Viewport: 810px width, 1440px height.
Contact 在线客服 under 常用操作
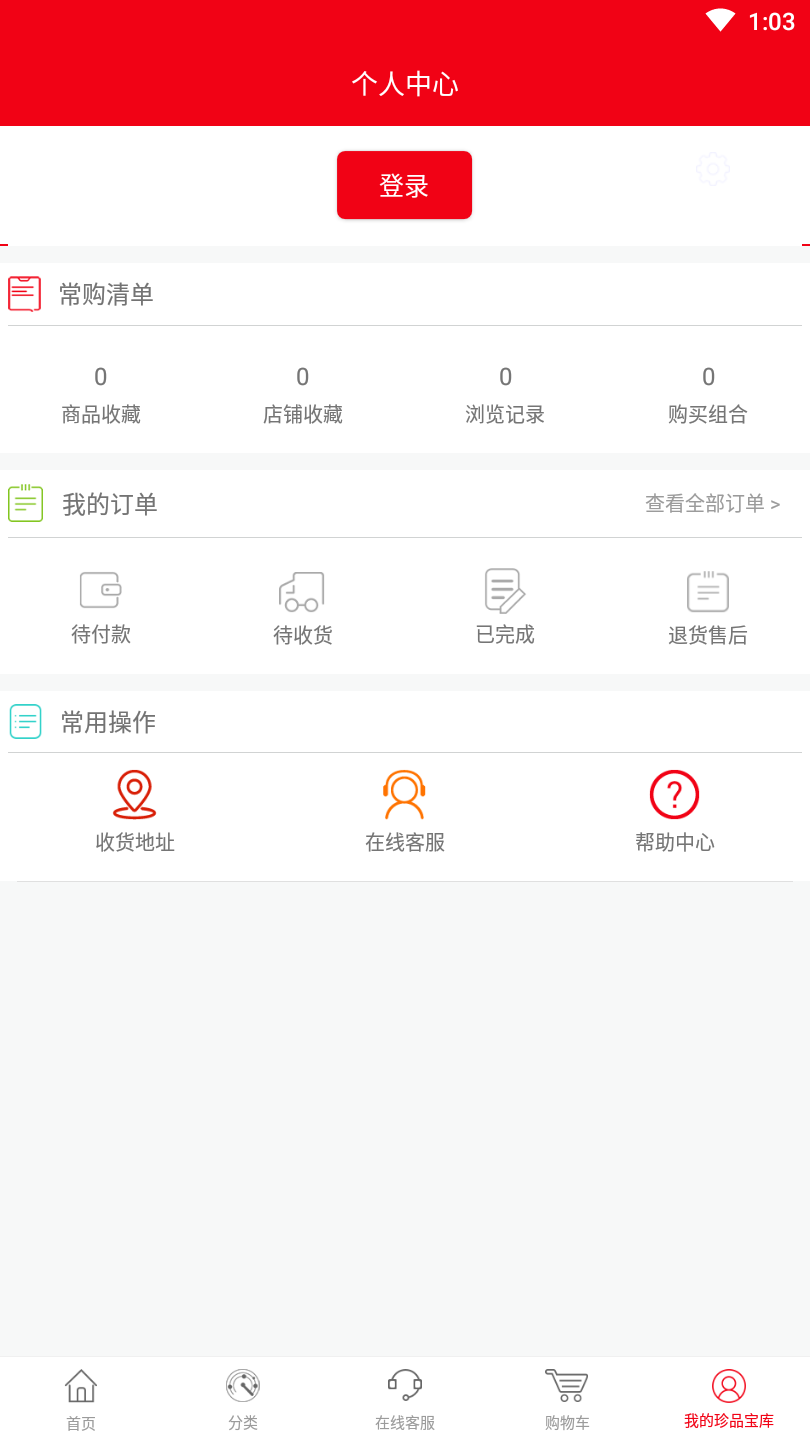pyautogui.click(x=405, y=811)
